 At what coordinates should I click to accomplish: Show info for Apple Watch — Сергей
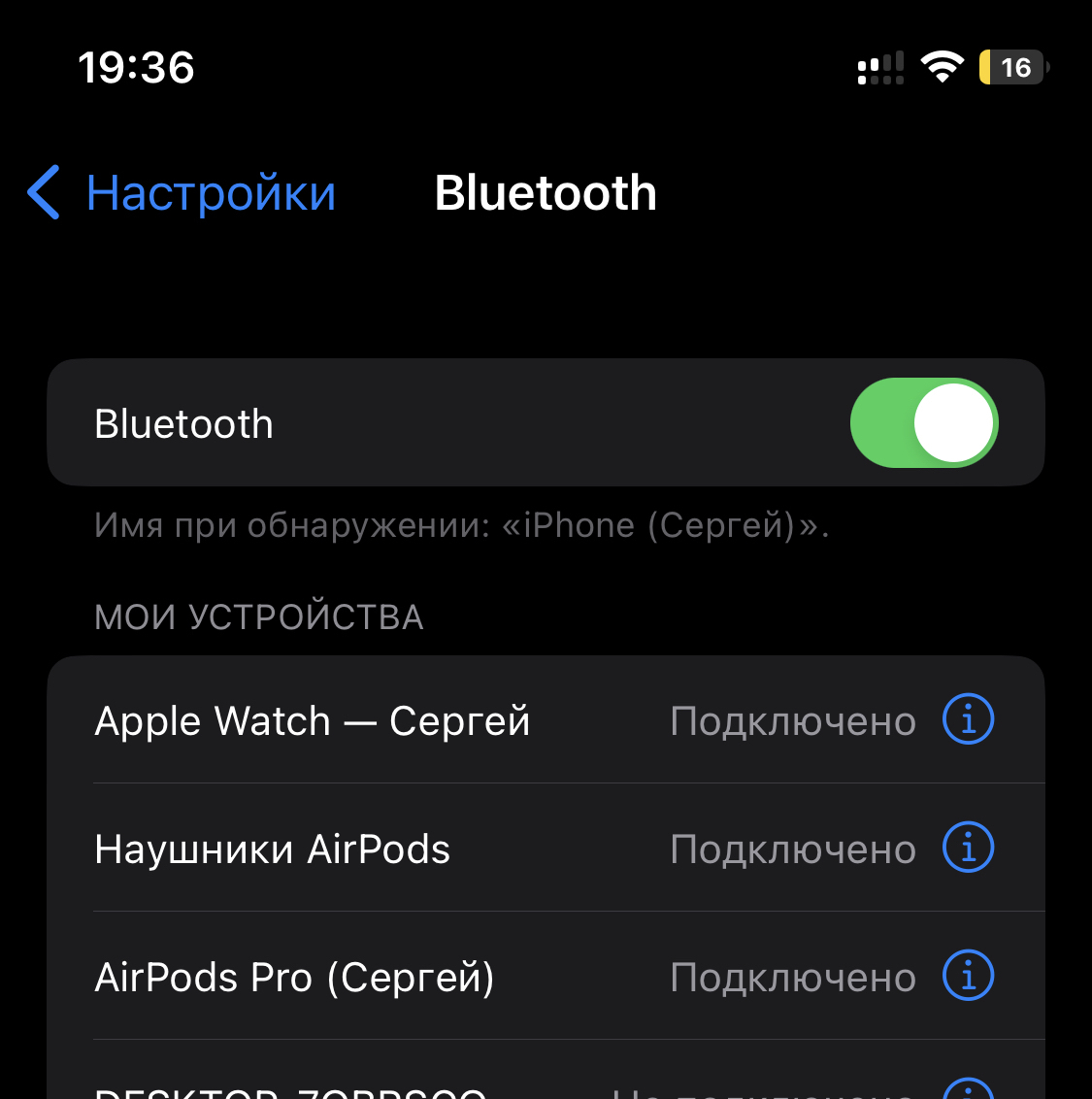968,719
